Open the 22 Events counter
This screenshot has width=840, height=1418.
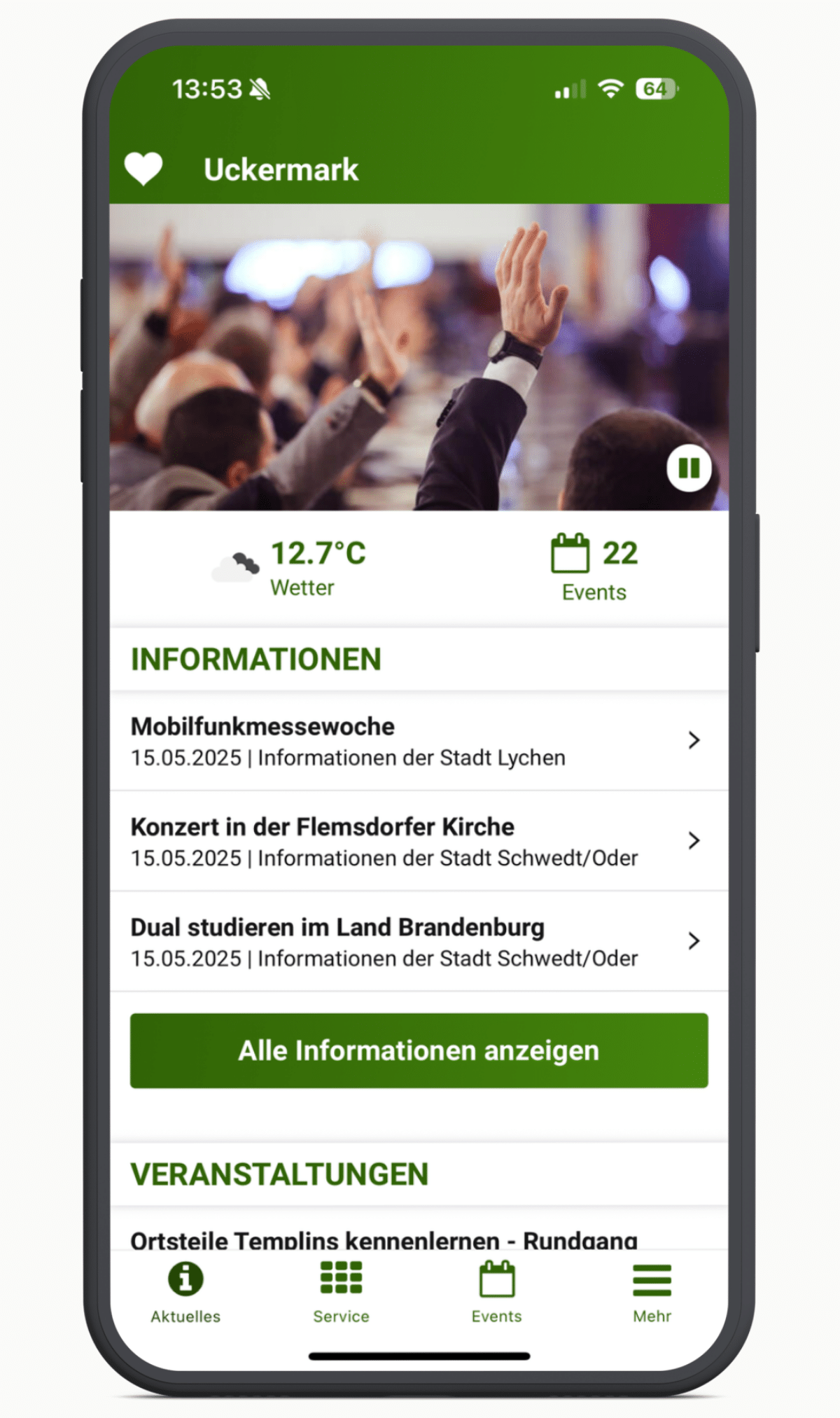click(594, 569)
